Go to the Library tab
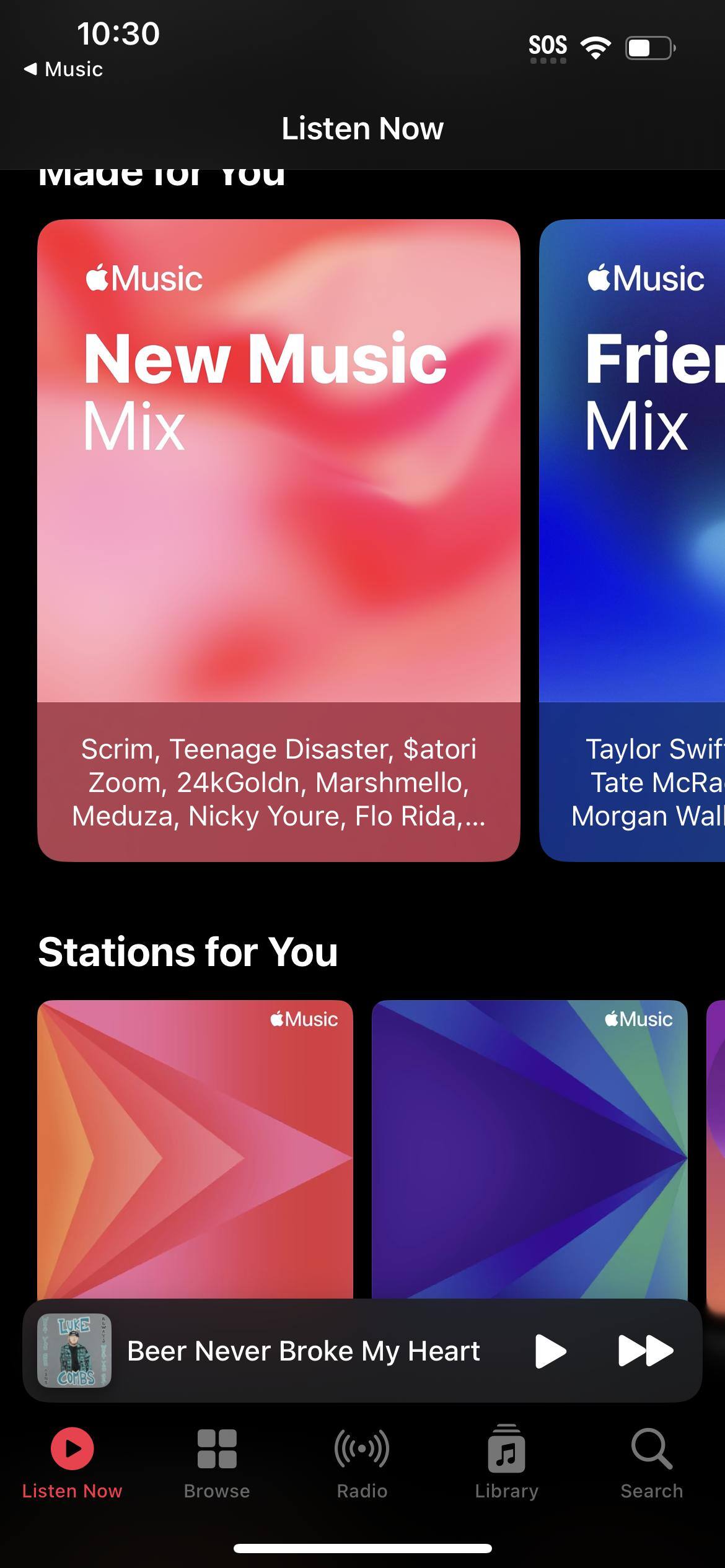The width and height of the screenshot is (725, 1568). click(x=506, y=1463)
